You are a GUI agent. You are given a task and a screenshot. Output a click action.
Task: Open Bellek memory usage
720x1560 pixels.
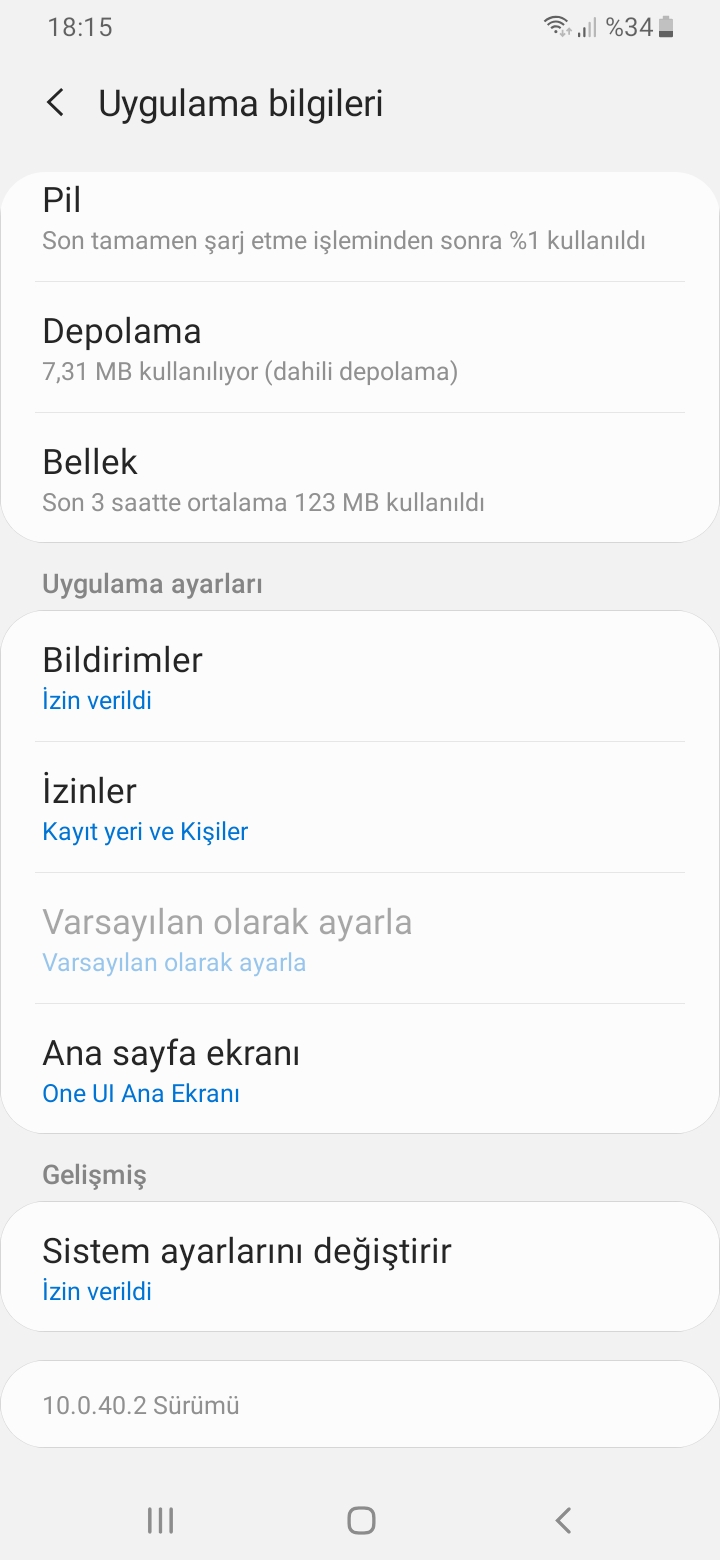(360, 478)
